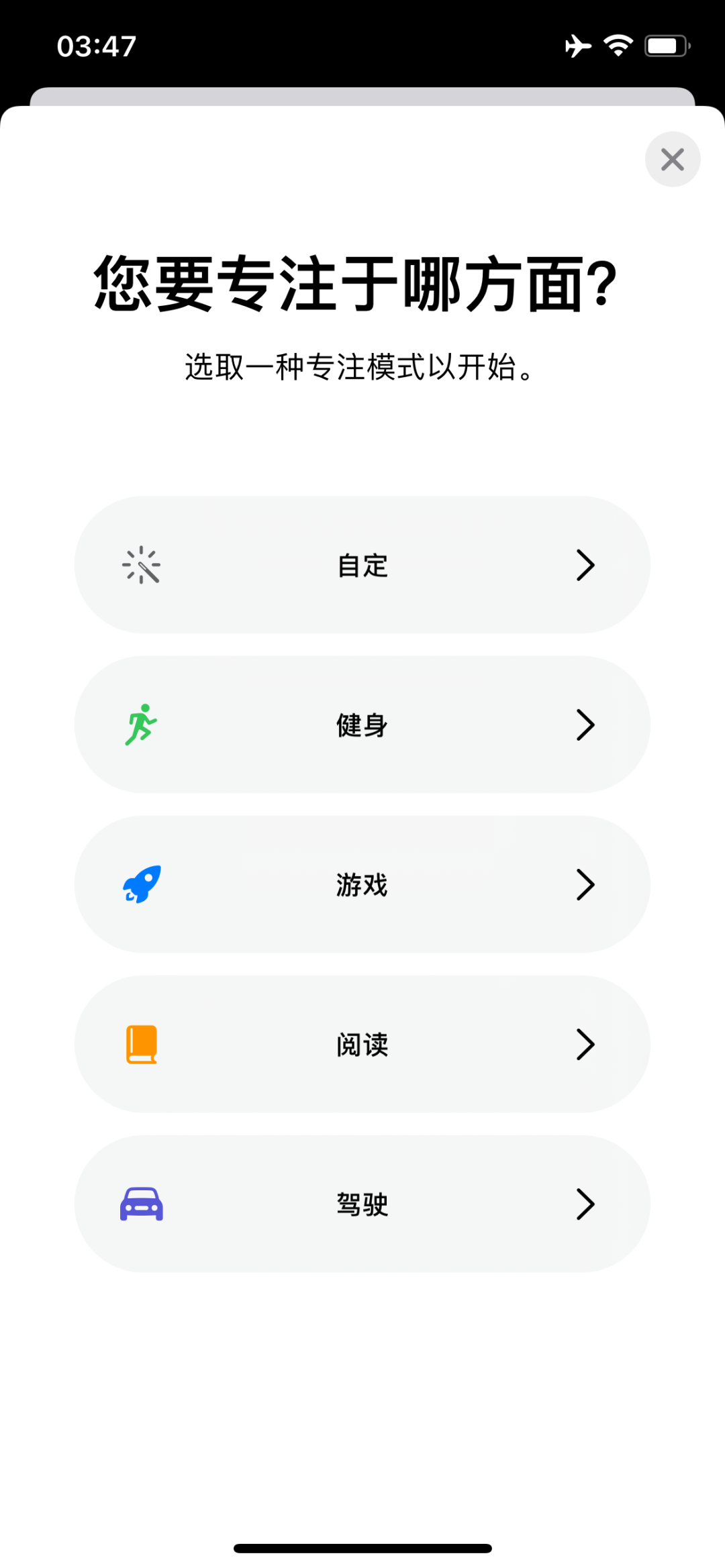Tap the battery indicator icon

click(x=665, y=45)
